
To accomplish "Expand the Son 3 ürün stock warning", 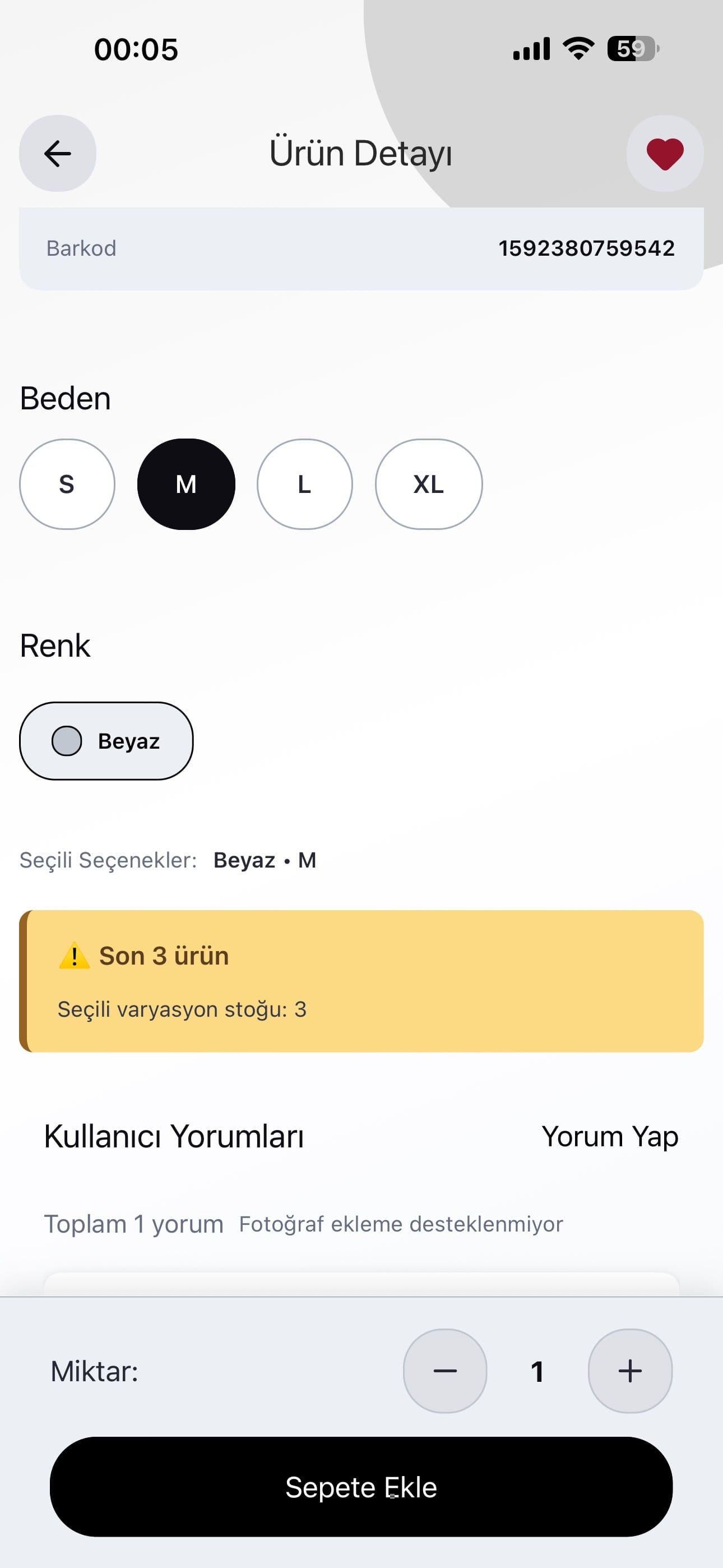I will point(361,979).
